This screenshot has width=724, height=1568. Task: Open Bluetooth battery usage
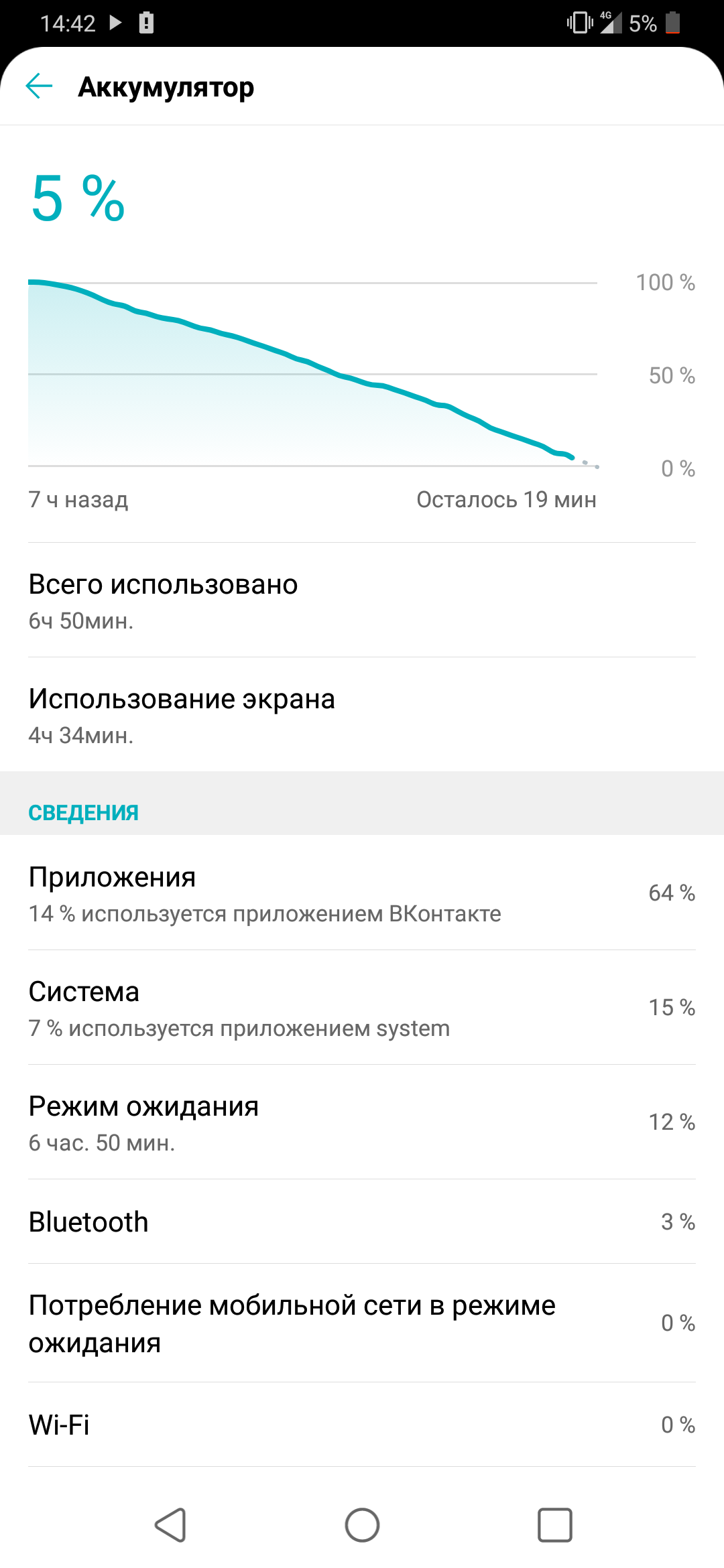pyautogui.click(x=362, y=1222)
